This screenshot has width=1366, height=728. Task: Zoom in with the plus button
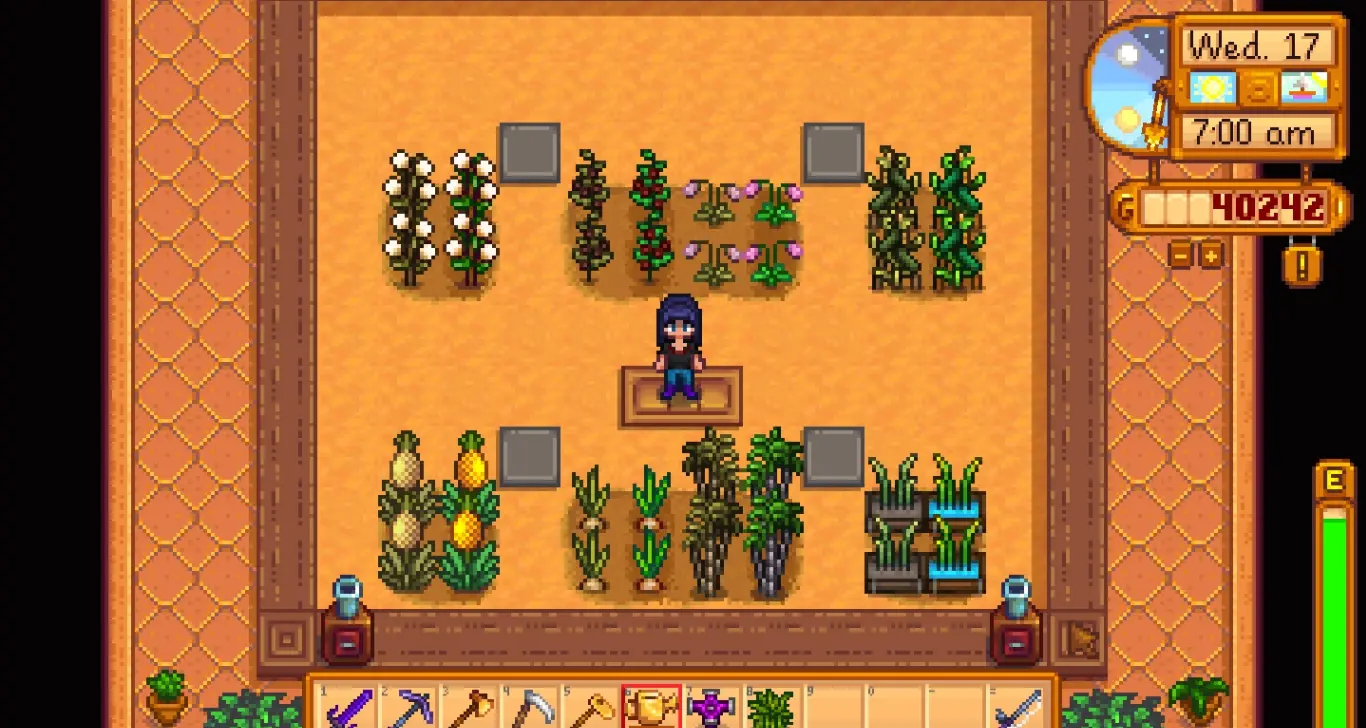(x=1210, y=256)
